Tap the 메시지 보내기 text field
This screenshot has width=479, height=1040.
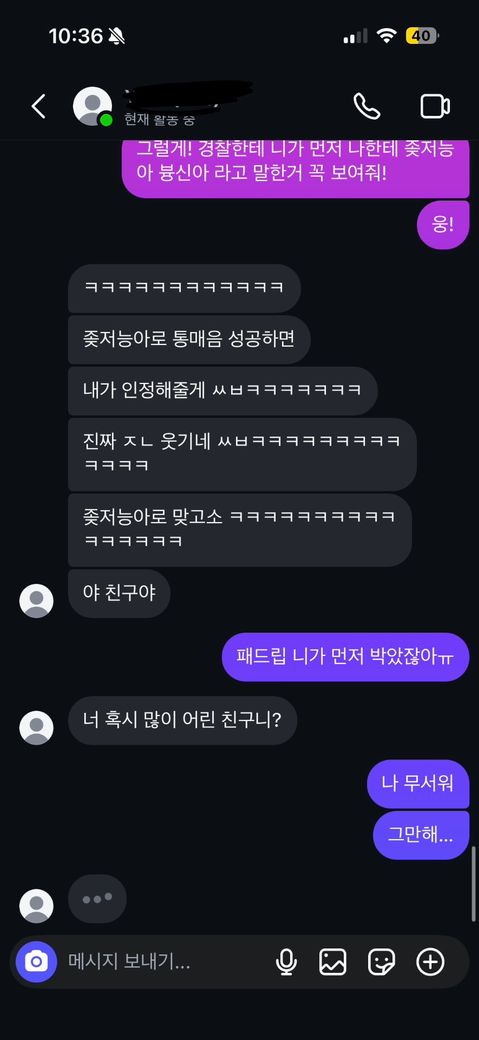(165, 962)
